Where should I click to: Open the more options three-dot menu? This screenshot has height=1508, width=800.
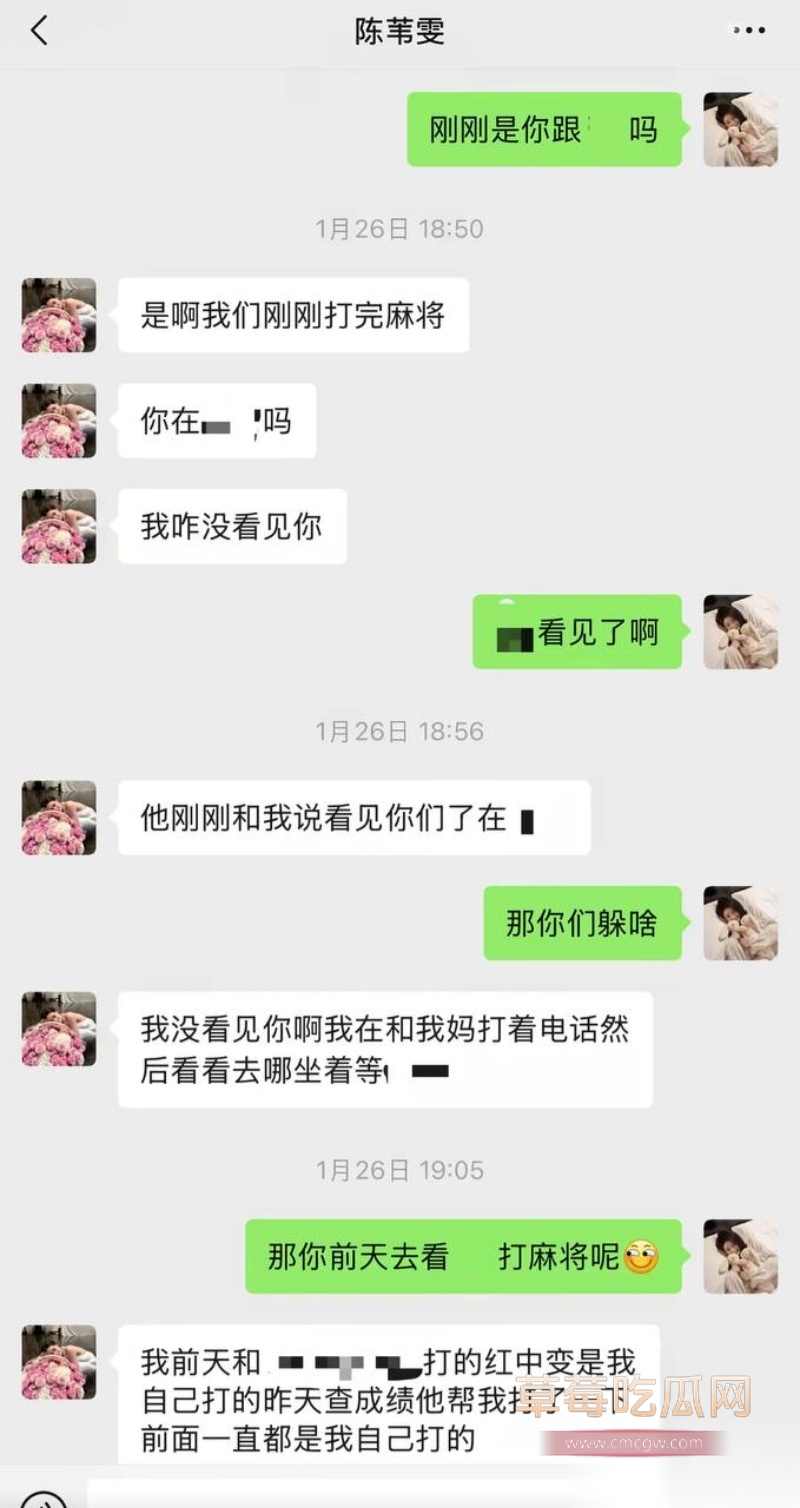(748, 30)
